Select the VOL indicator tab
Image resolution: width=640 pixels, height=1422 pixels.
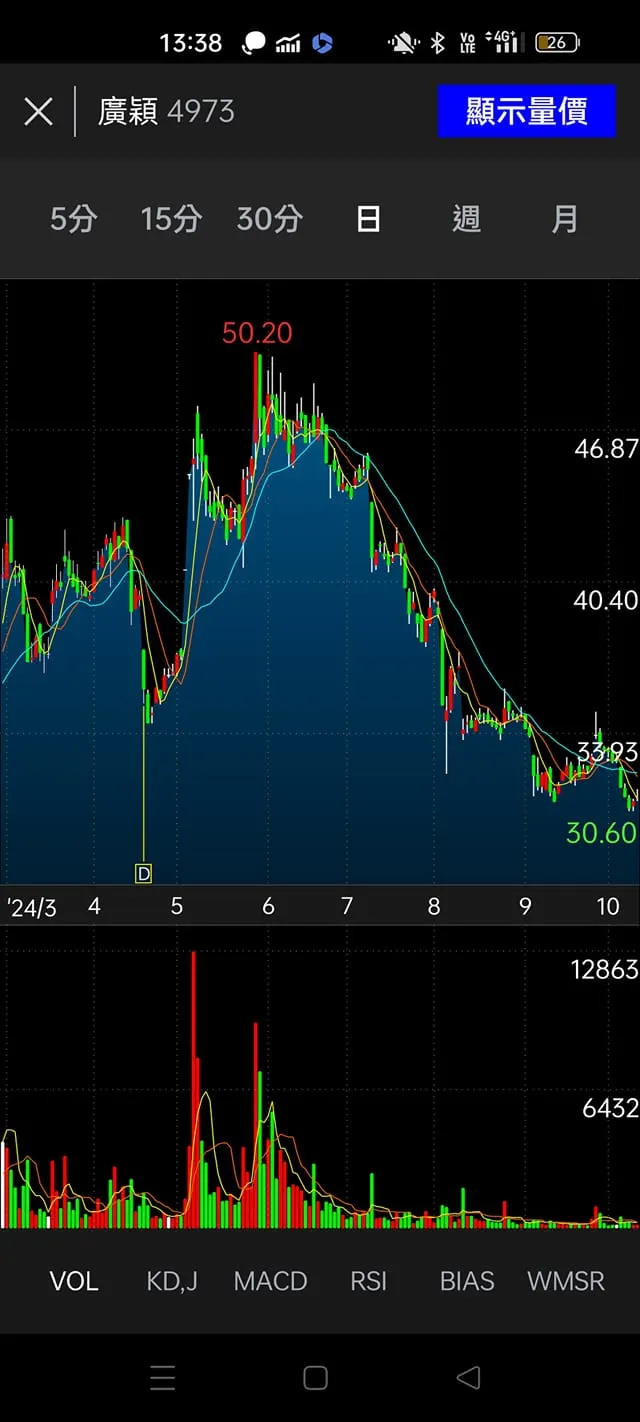tap(74, 1281)
